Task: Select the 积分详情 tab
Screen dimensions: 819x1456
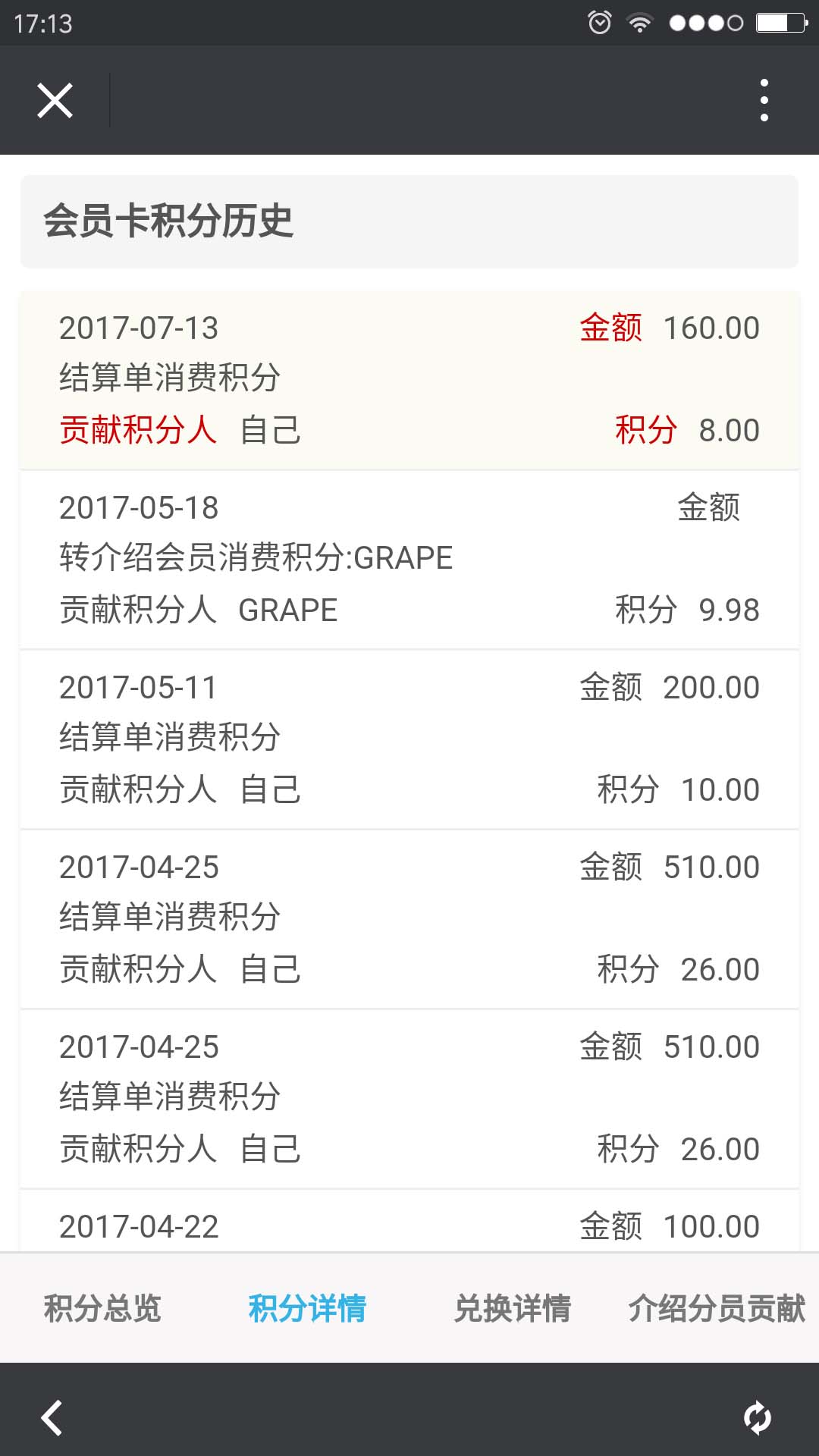Action: tap(307, 1309)
